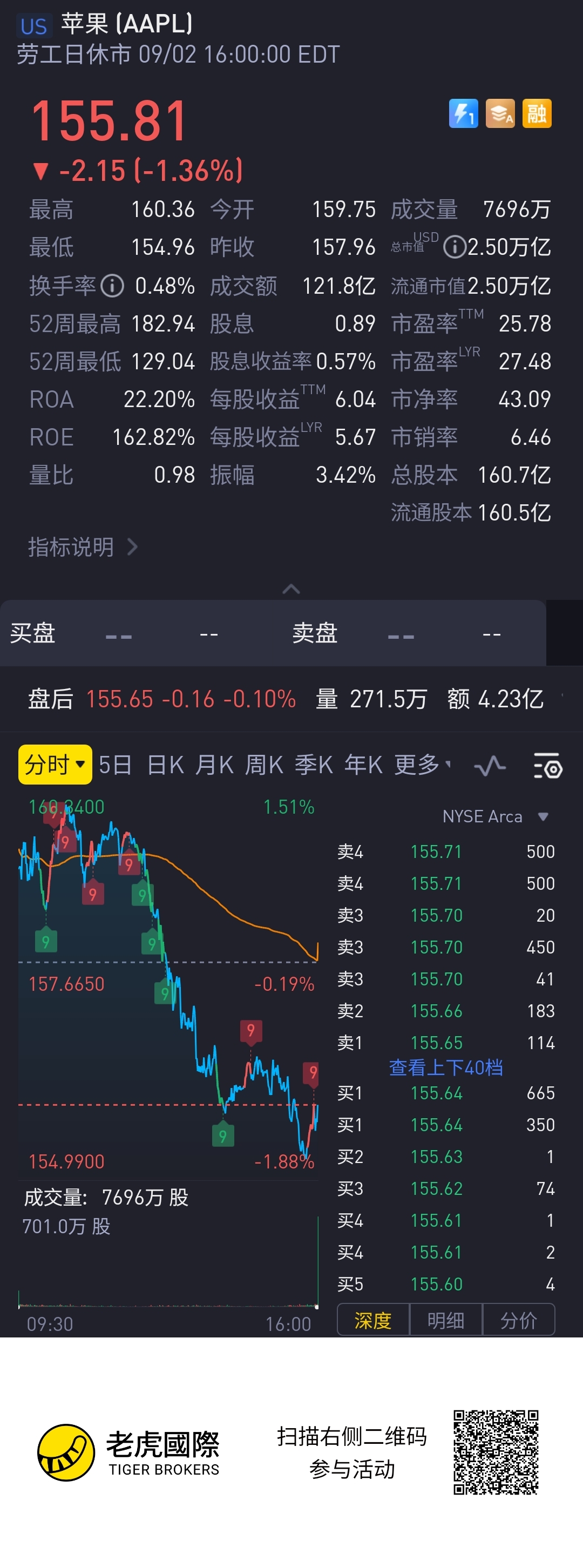Switch to the 日K chart
This screenshot has width=583, height=1568.
pos(166,765)
